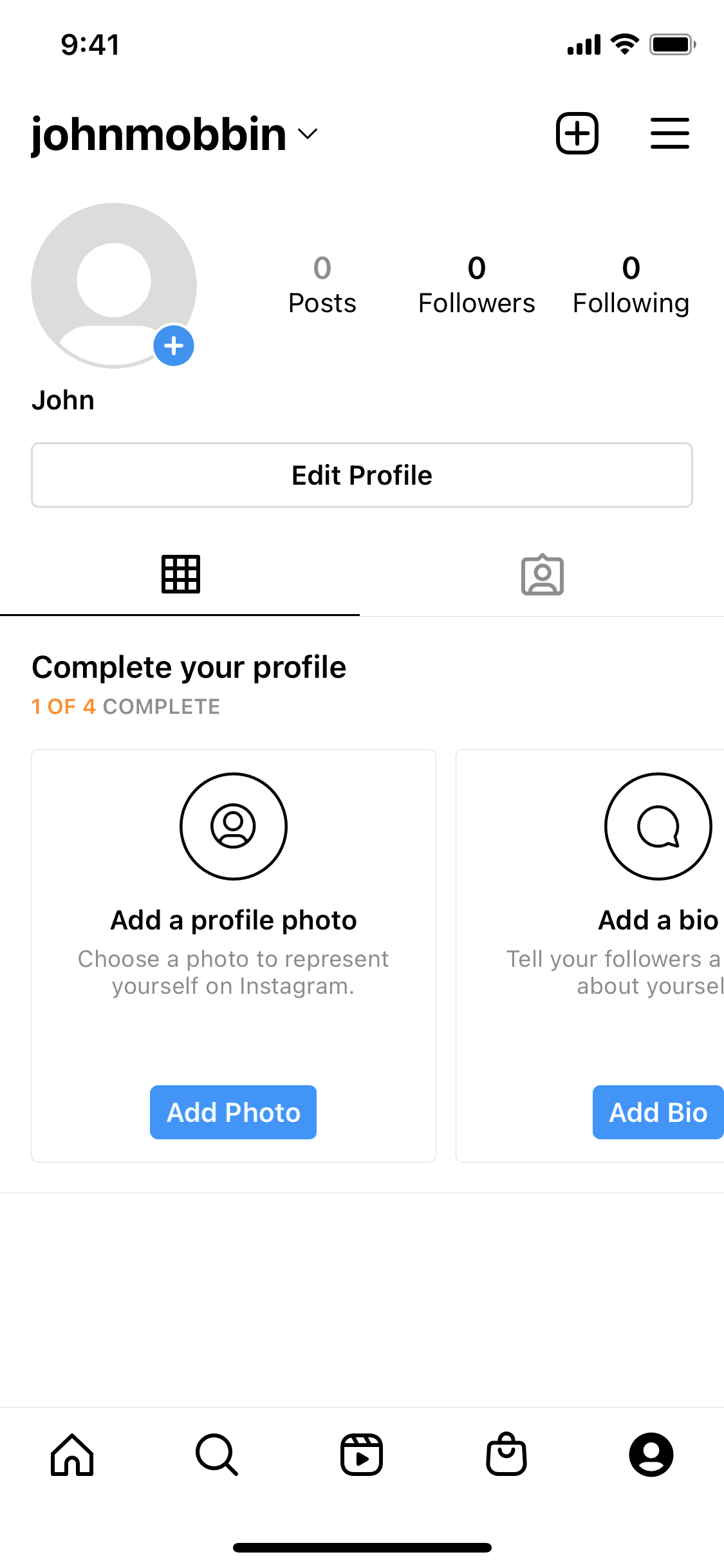This screenshot has height=1568, width=724.
Task: Select the Profile tab in bottom bar
Action: click(651, 1454)
